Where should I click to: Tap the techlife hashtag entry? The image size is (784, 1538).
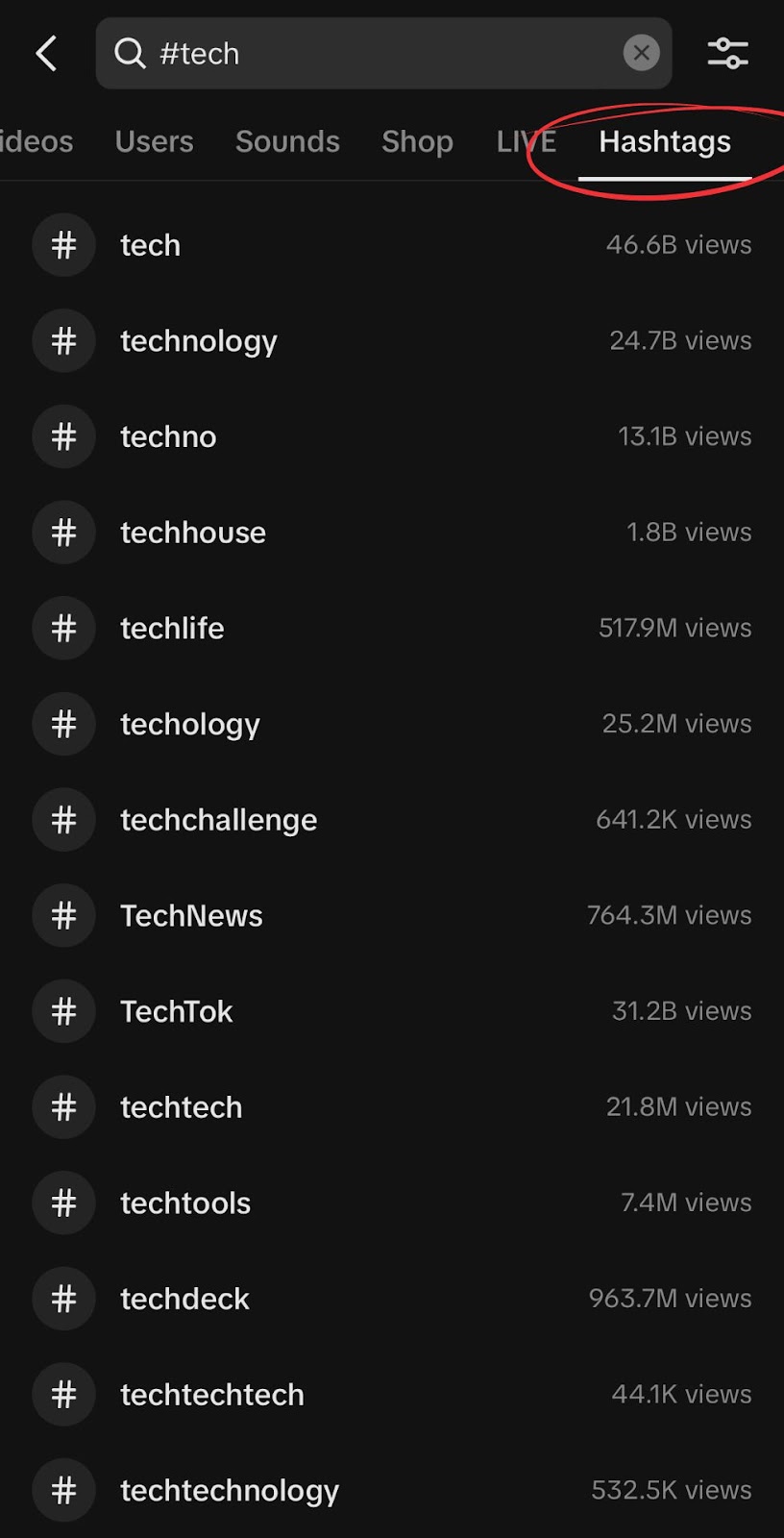[171, 628]
